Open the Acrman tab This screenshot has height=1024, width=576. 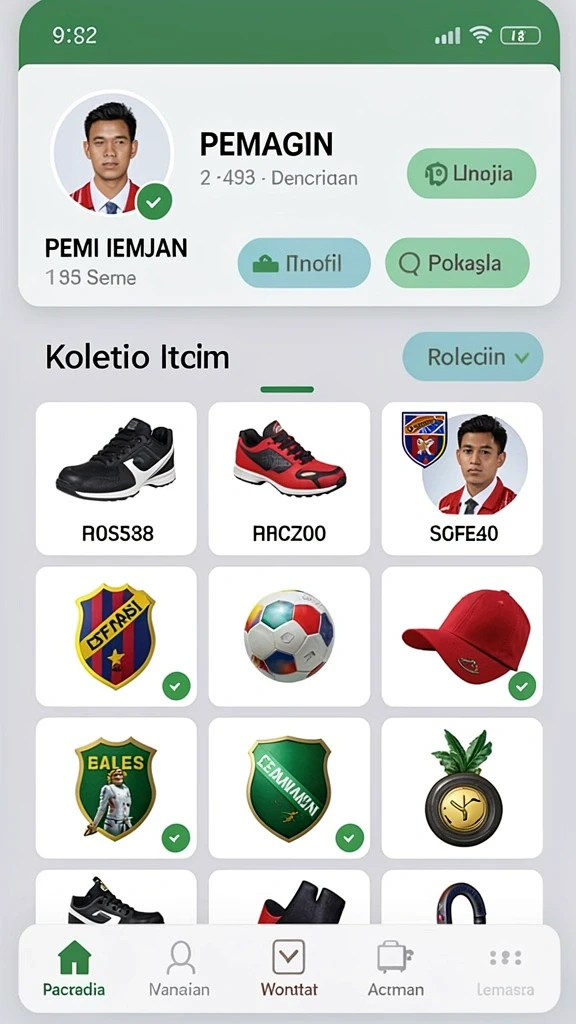[x=396, y=968]
